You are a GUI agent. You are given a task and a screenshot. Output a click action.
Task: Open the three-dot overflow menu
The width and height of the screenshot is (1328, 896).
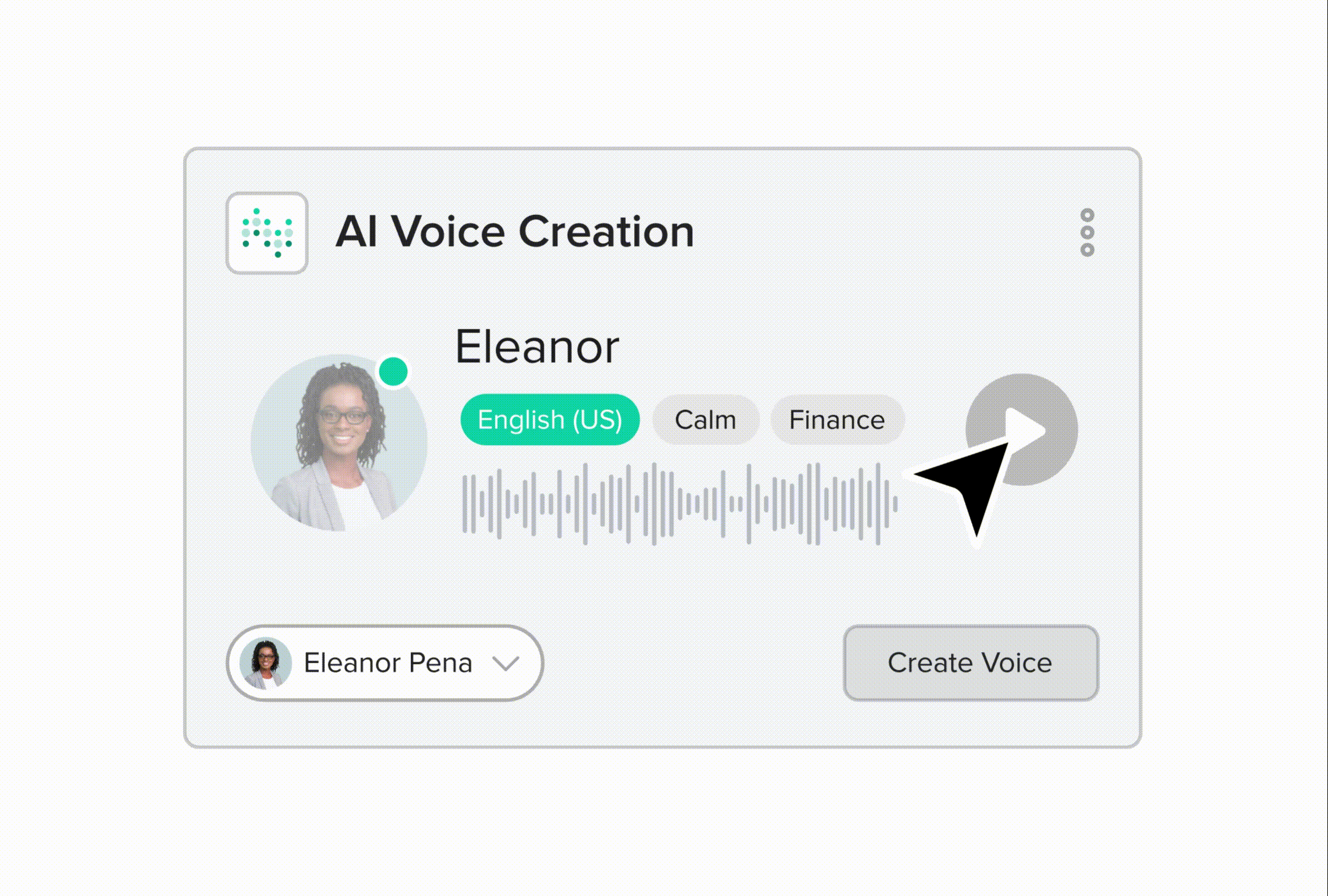(x=1087, y=233)
